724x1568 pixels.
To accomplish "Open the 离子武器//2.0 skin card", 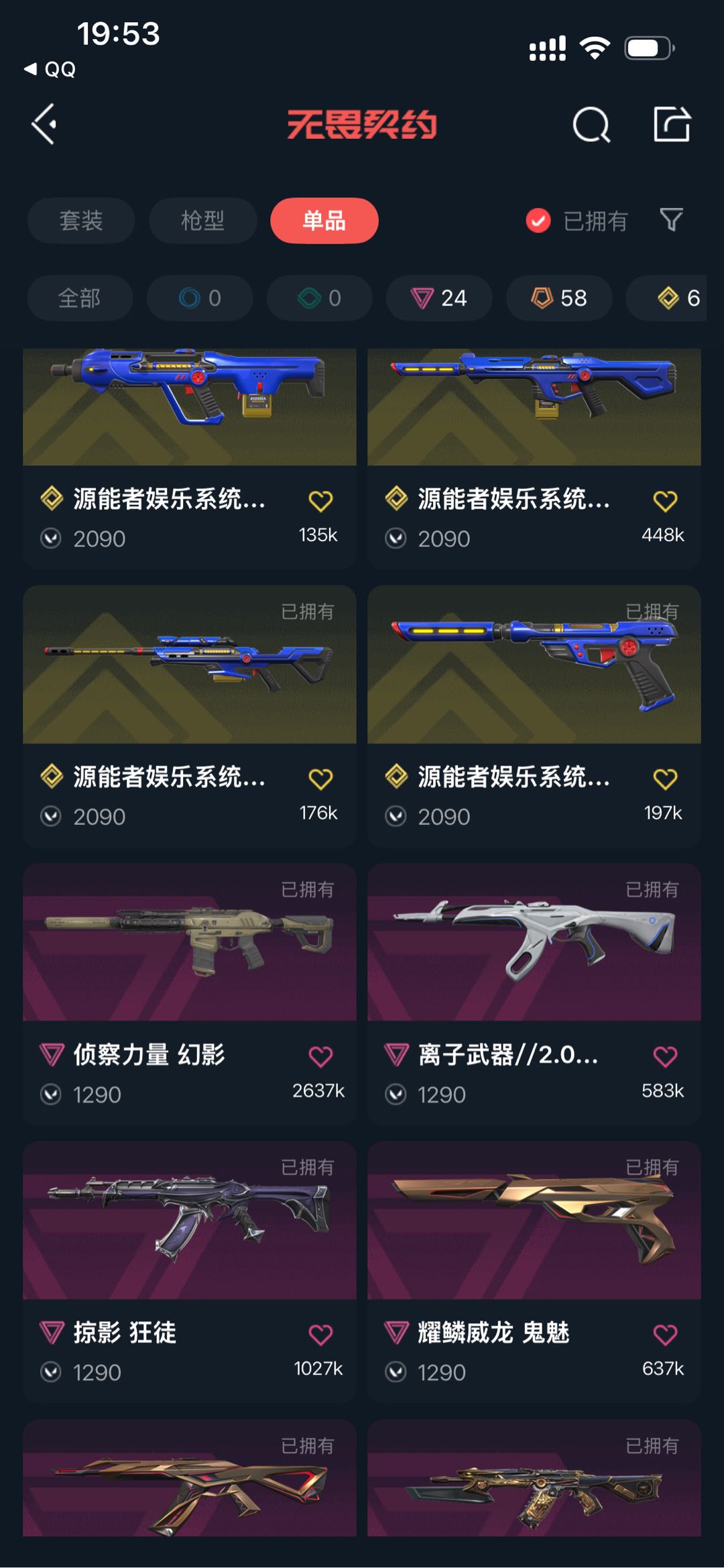I will (x=534, y=994).
